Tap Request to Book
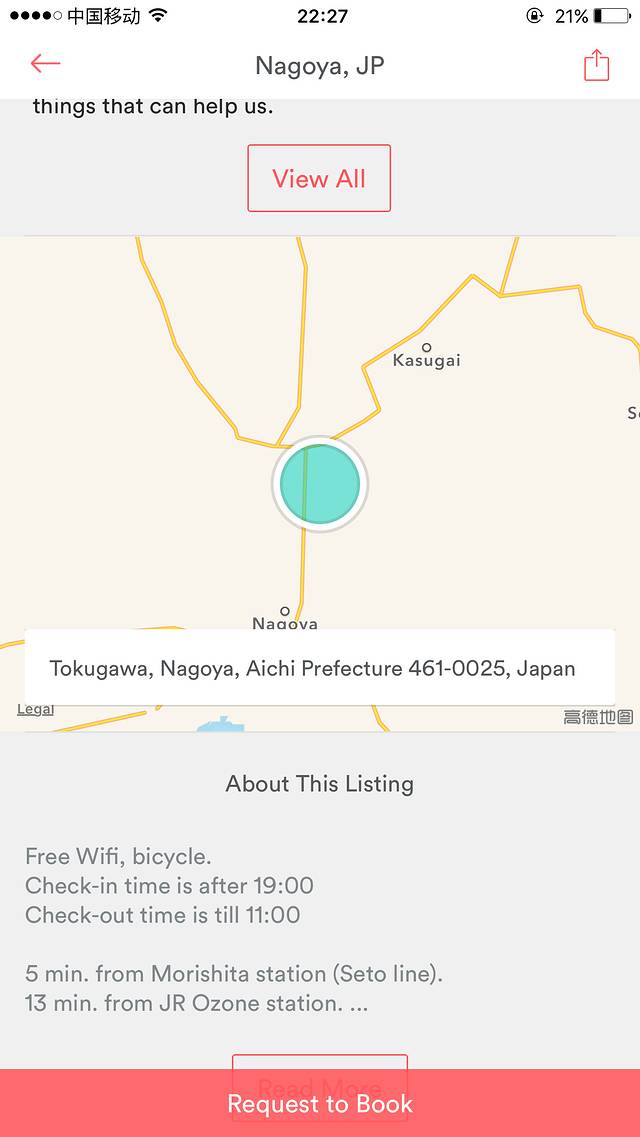 pos(320,1103)
